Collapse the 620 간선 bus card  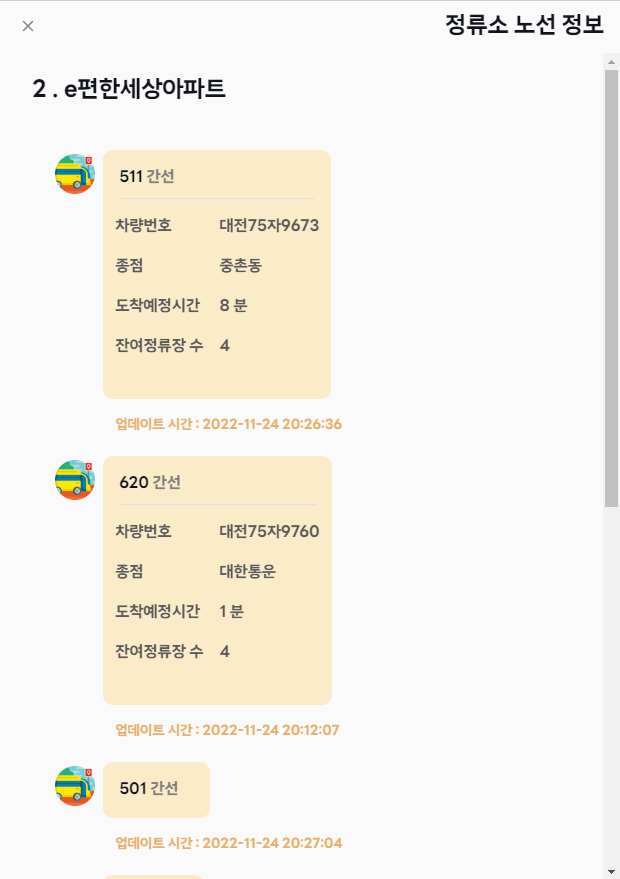[x=150, y=482]
